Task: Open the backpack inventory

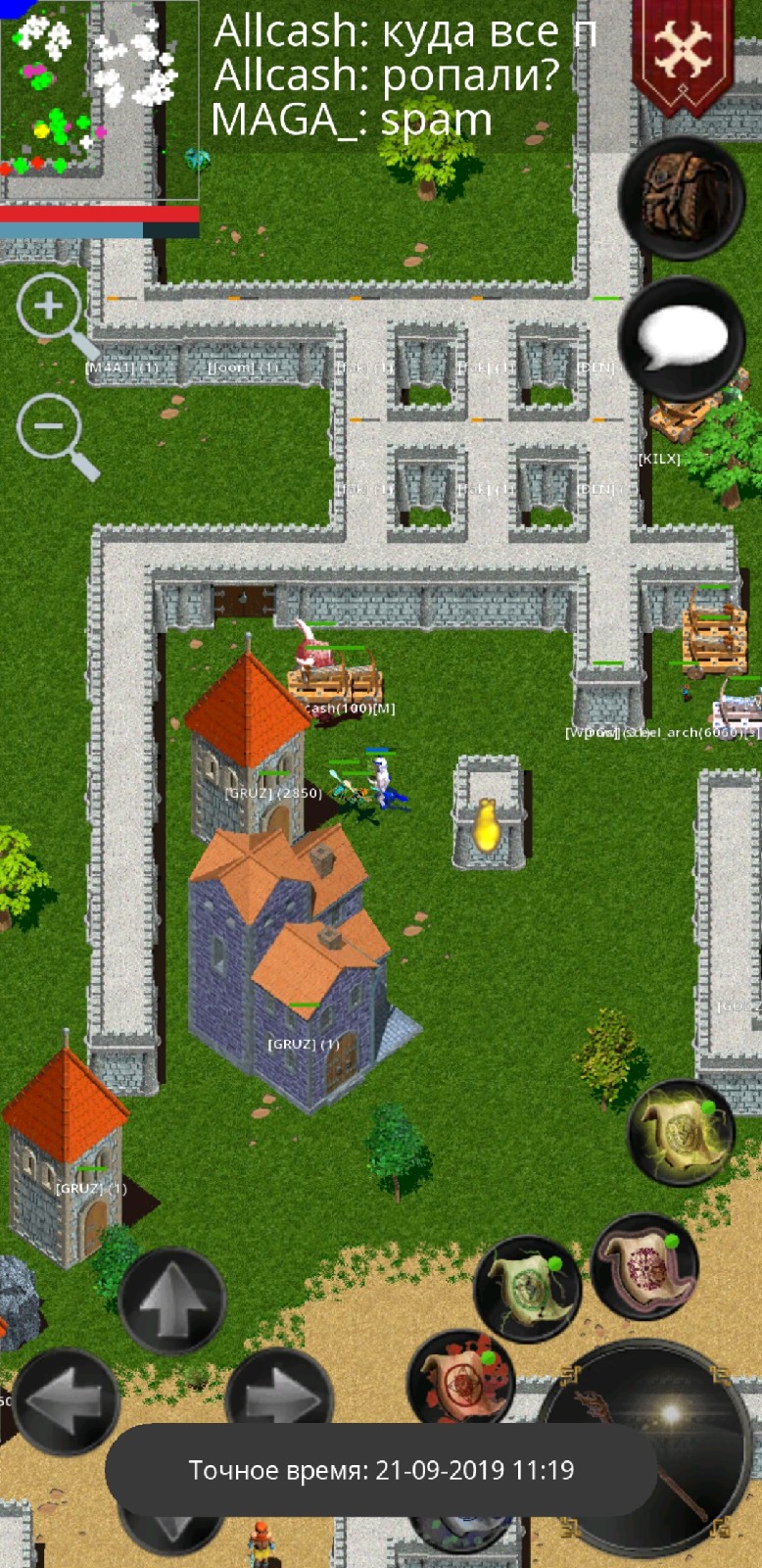Action: pyautogui.click(x=683, y=197)
